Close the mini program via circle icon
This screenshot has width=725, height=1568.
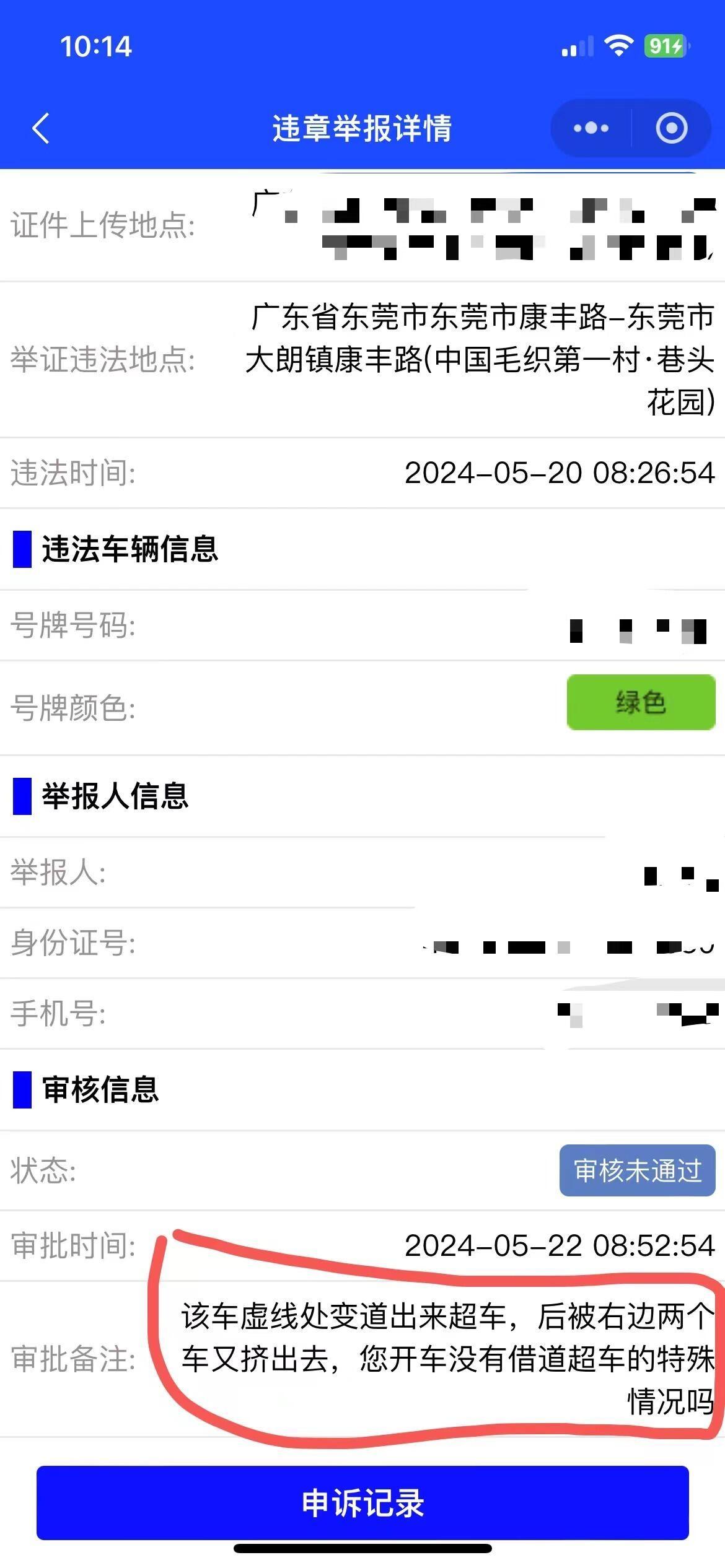pyautogui.click(x=672, y=128)
